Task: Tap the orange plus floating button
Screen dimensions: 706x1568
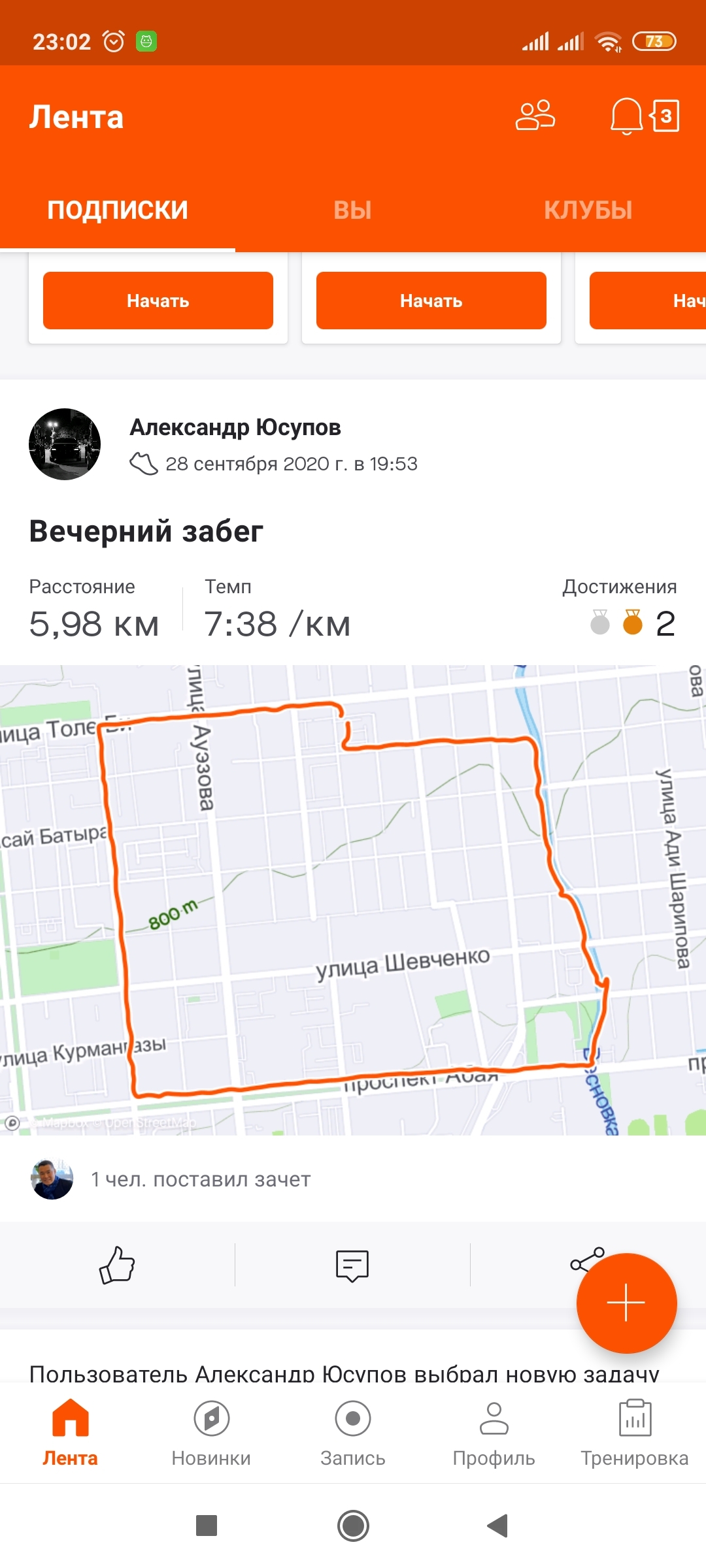Action: pyautogui.click(x=626, y=1303)
